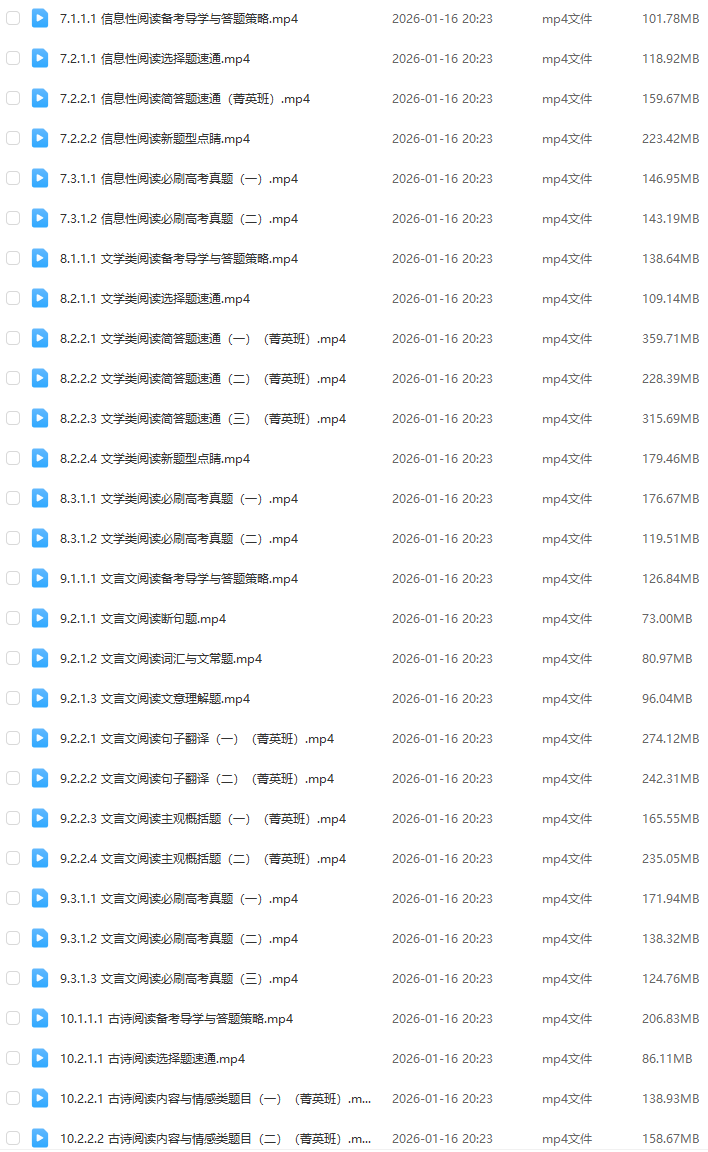Check the box for 9.3.1.3 文言文阅读必刷高考真题（三）
This screenshot has width=708, height=1152.
click(x=13, y=978)
